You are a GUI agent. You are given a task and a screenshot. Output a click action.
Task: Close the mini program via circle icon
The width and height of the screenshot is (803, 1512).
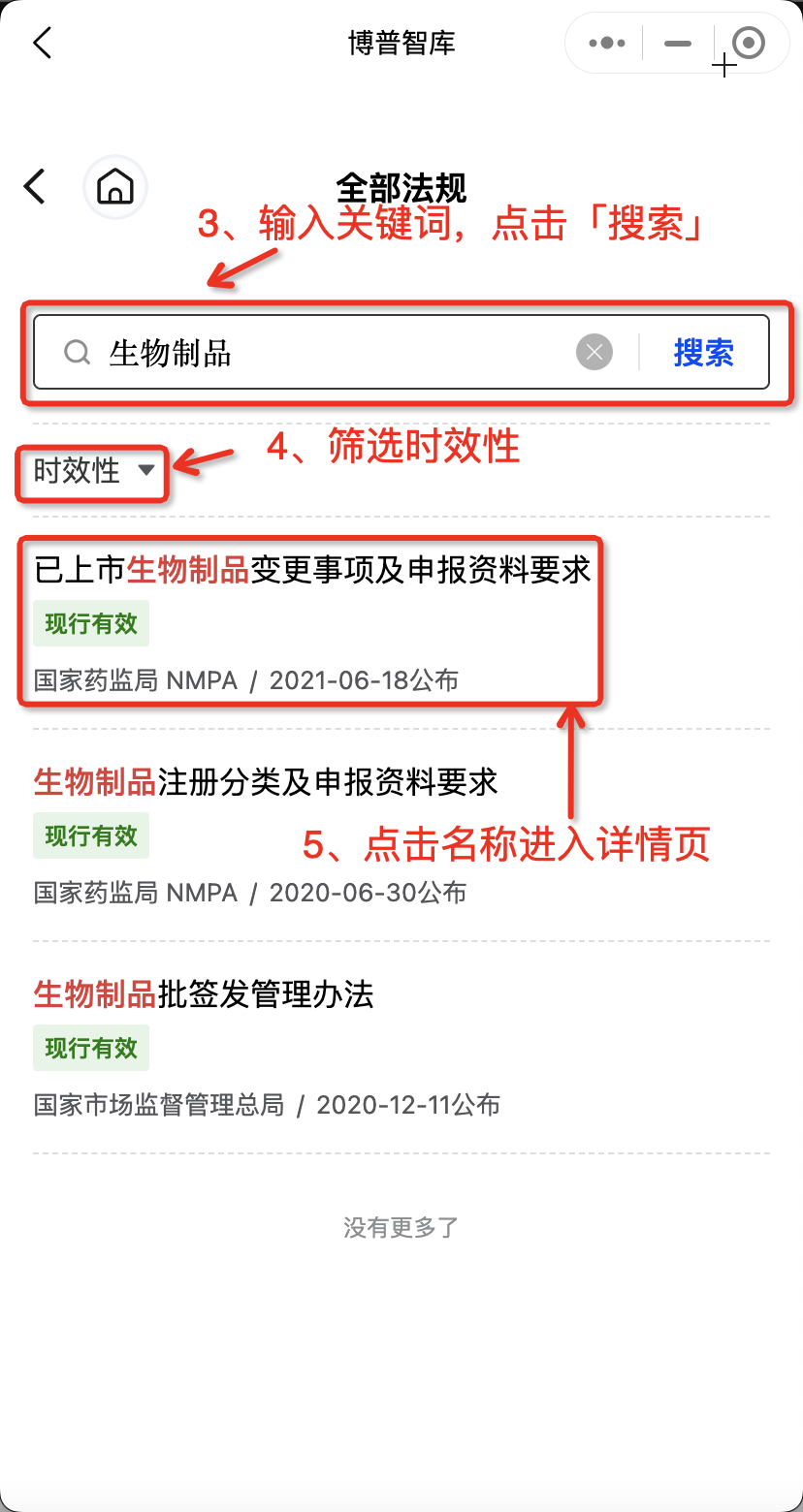pos(749,44)
